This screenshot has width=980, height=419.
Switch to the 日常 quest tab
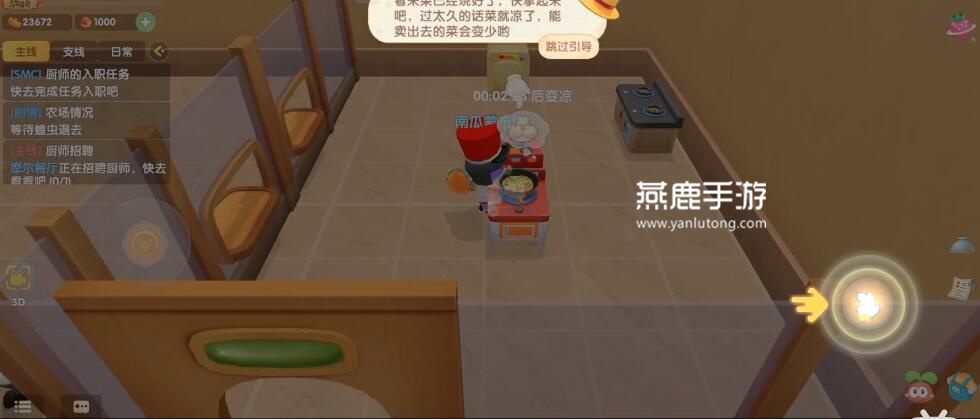tap(122, 51)
